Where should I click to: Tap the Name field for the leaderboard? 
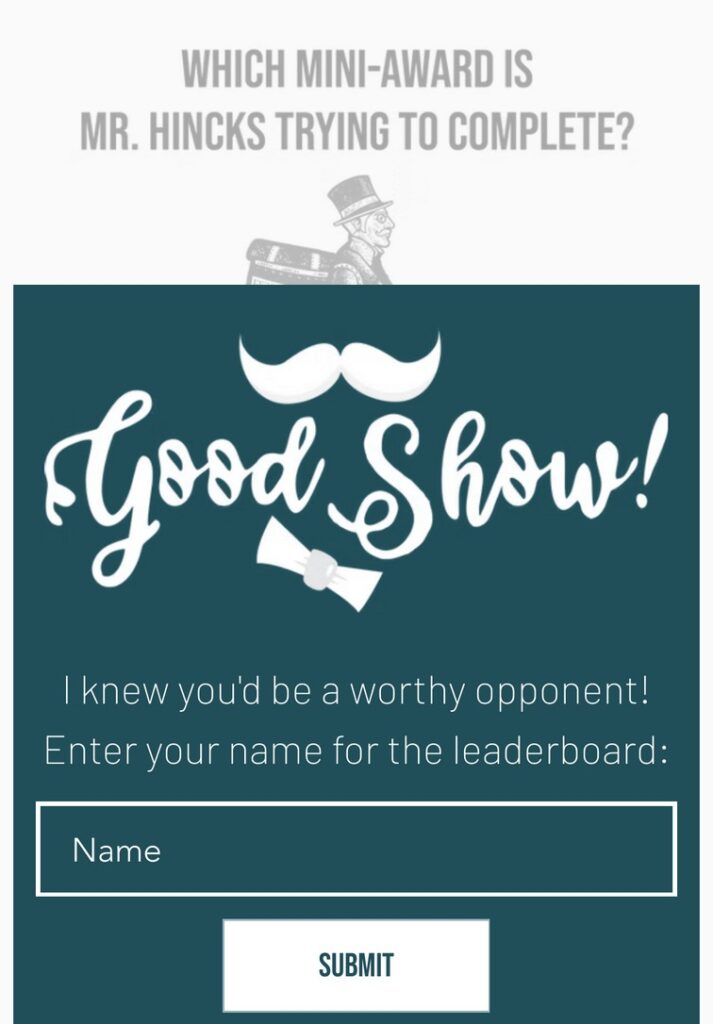click(356, 850)
